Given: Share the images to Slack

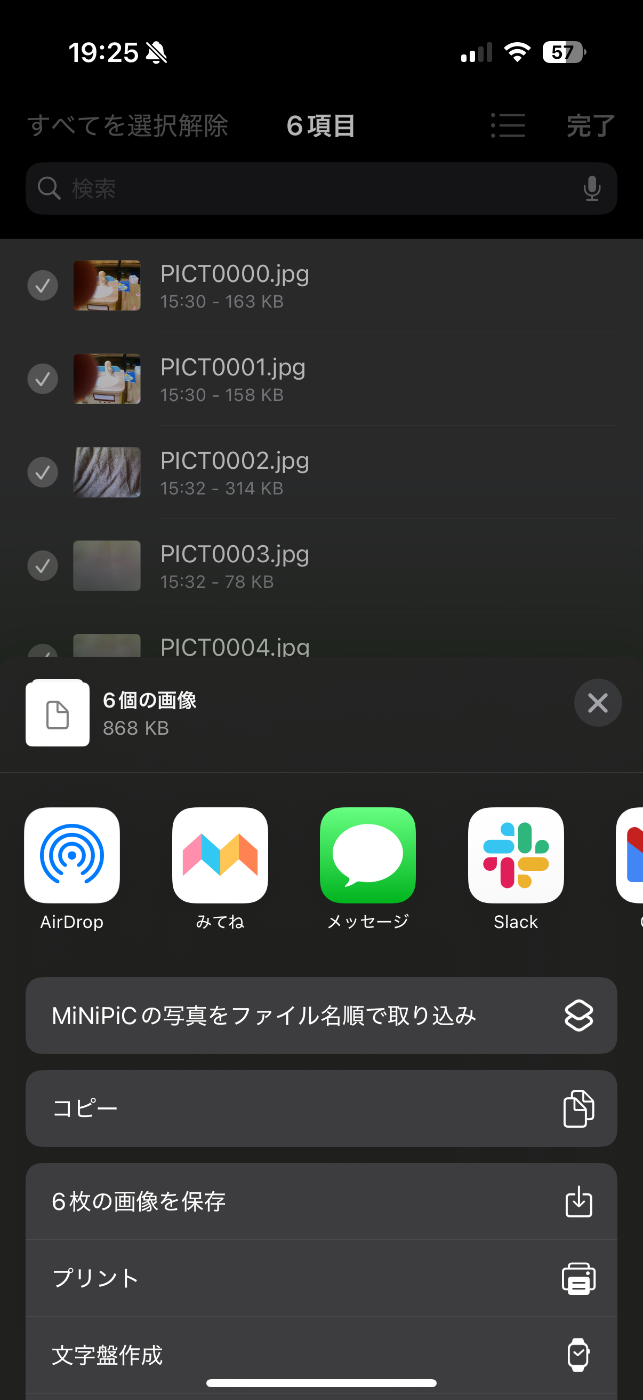Looking at the screenshot, I should click(x=516, y=855).
